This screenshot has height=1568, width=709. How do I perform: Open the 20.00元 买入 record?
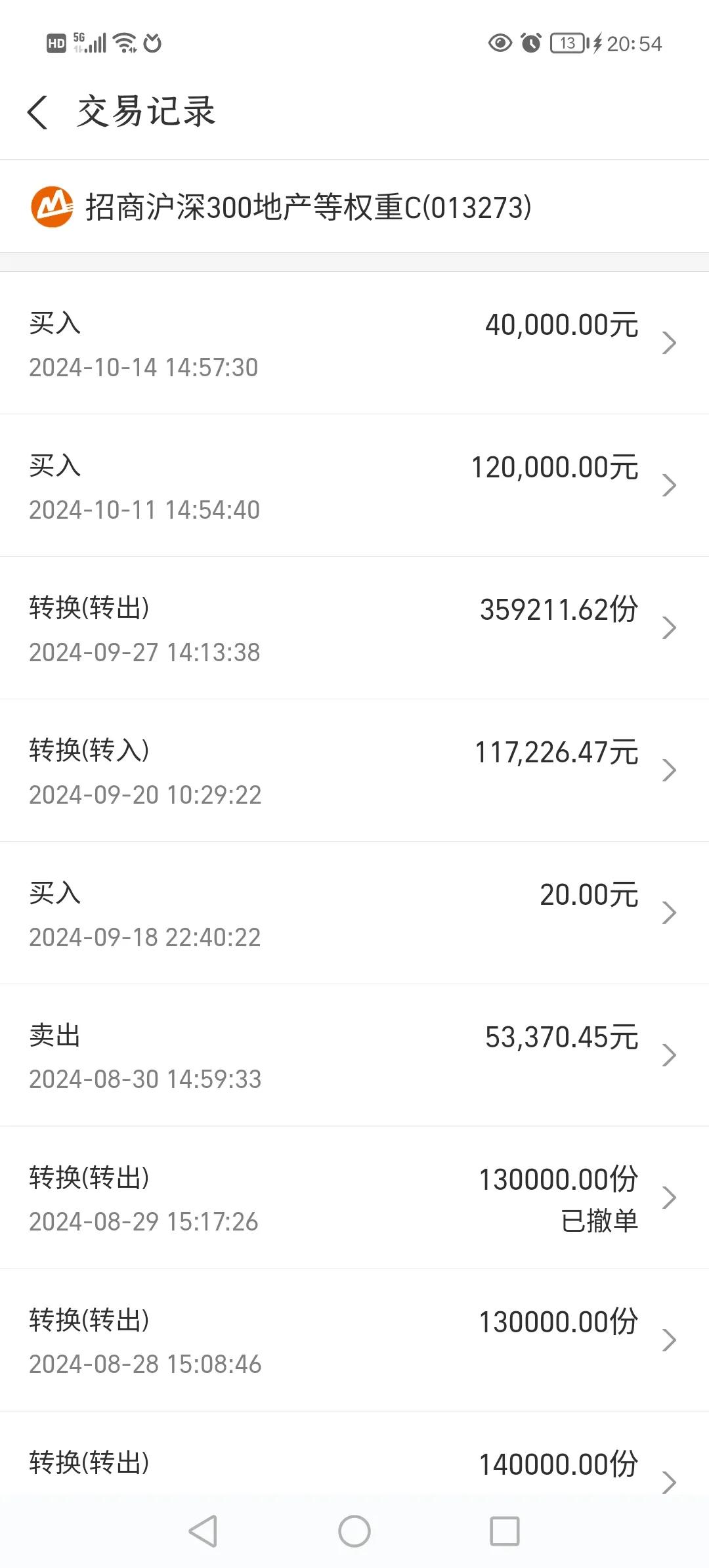[354, 913]
